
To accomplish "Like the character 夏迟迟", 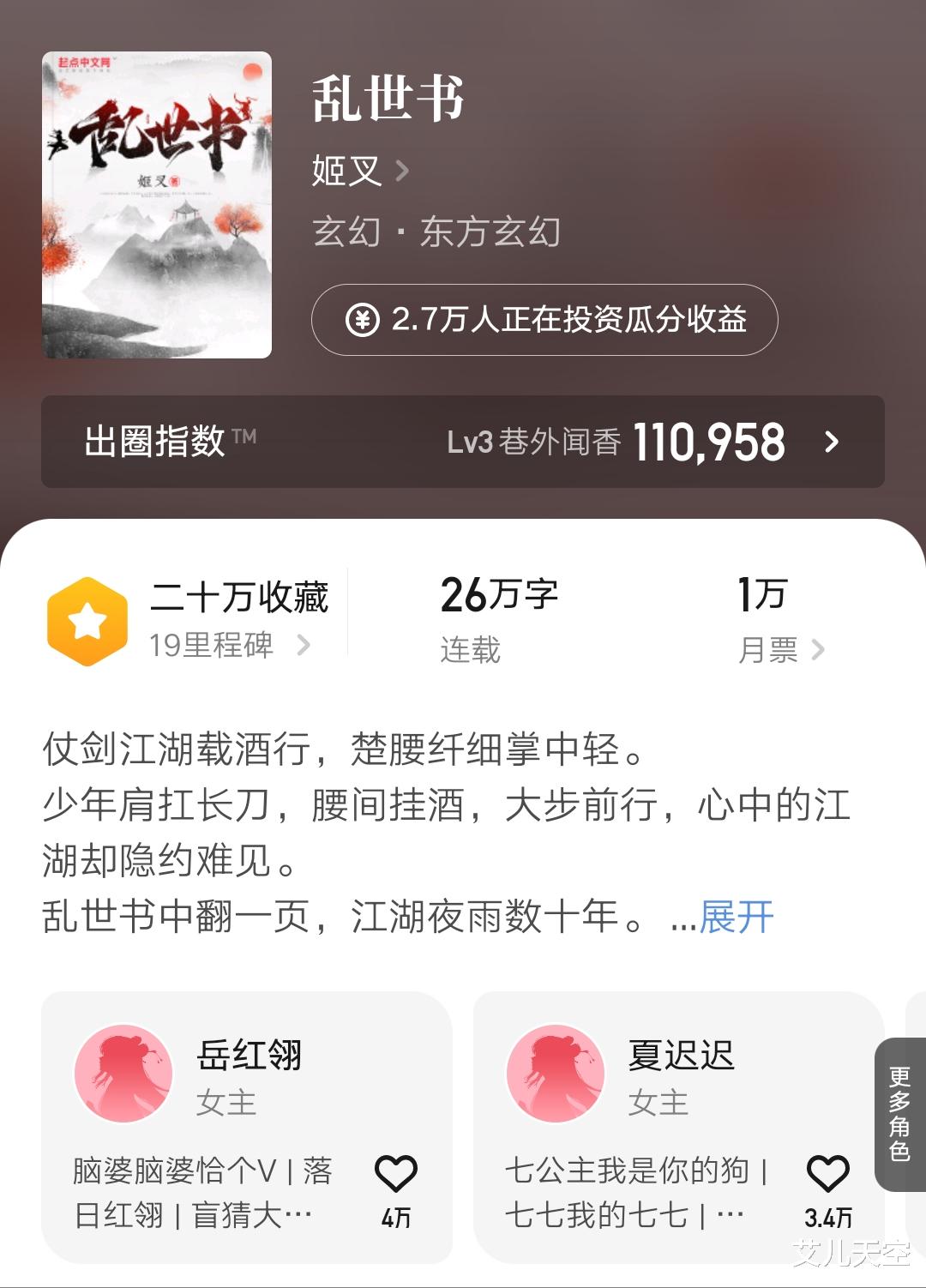I will [828, 1189].
